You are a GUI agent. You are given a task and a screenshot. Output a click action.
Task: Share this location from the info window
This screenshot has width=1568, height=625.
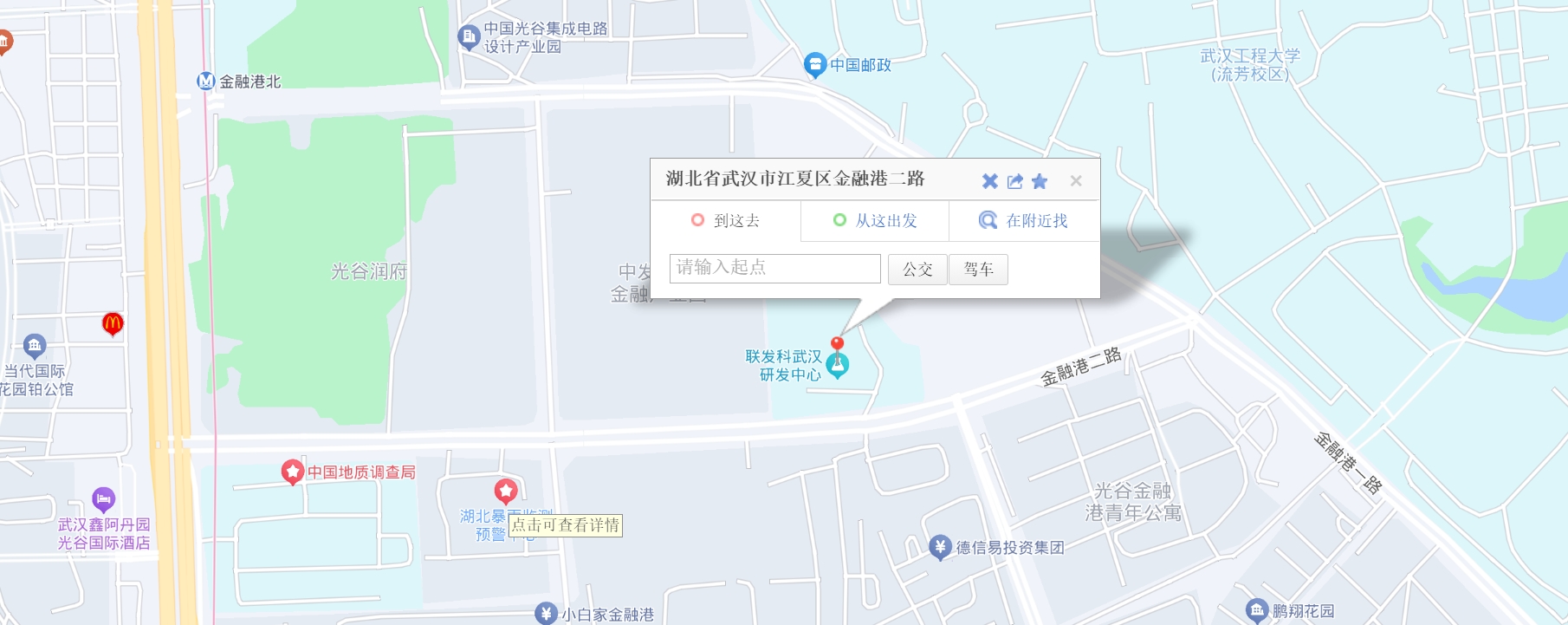pos(1015,181)
